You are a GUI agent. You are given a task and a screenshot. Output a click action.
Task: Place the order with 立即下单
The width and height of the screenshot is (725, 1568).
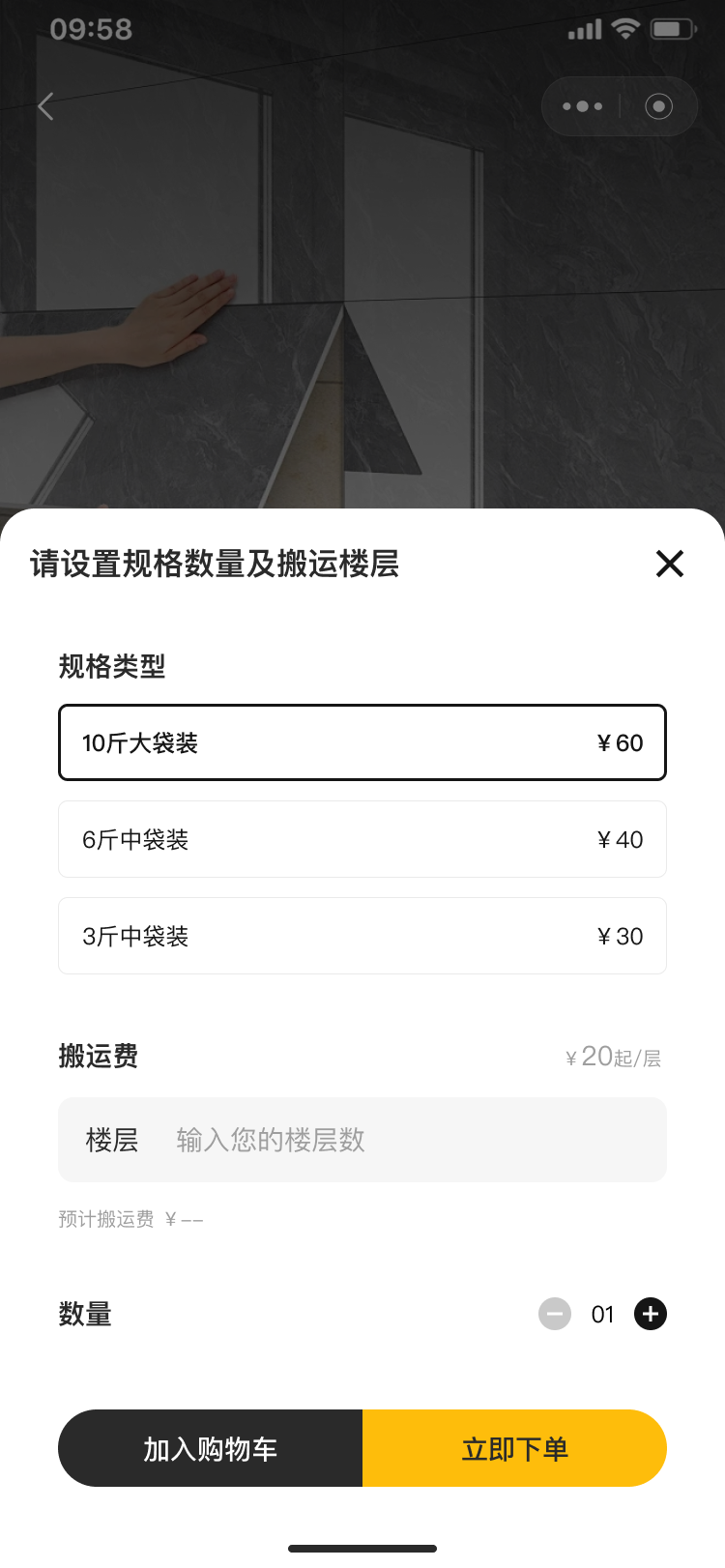point(514,1448)
